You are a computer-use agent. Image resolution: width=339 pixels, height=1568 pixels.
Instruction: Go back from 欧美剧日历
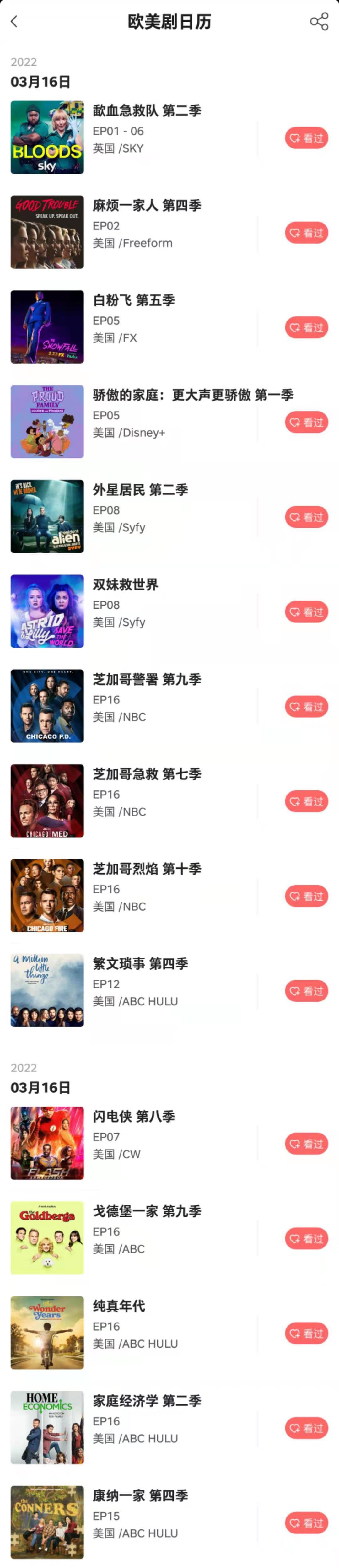point(15,22)
